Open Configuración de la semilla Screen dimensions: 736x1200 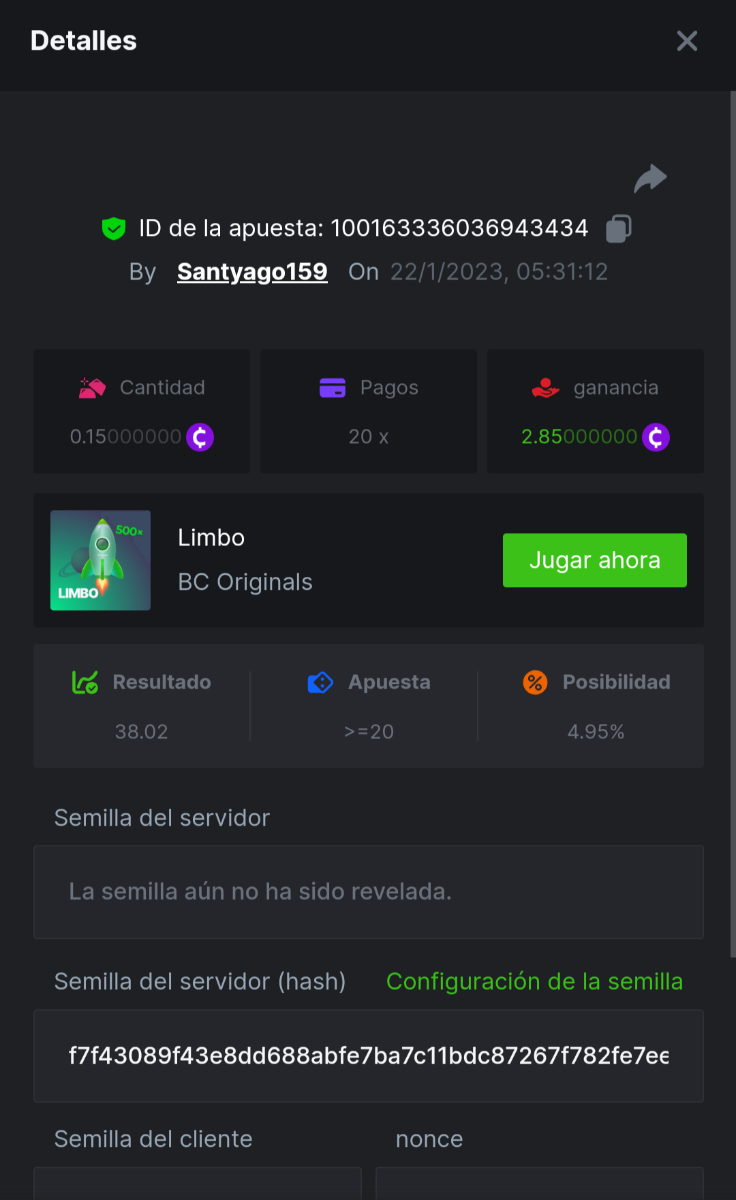tap(534, 982)
